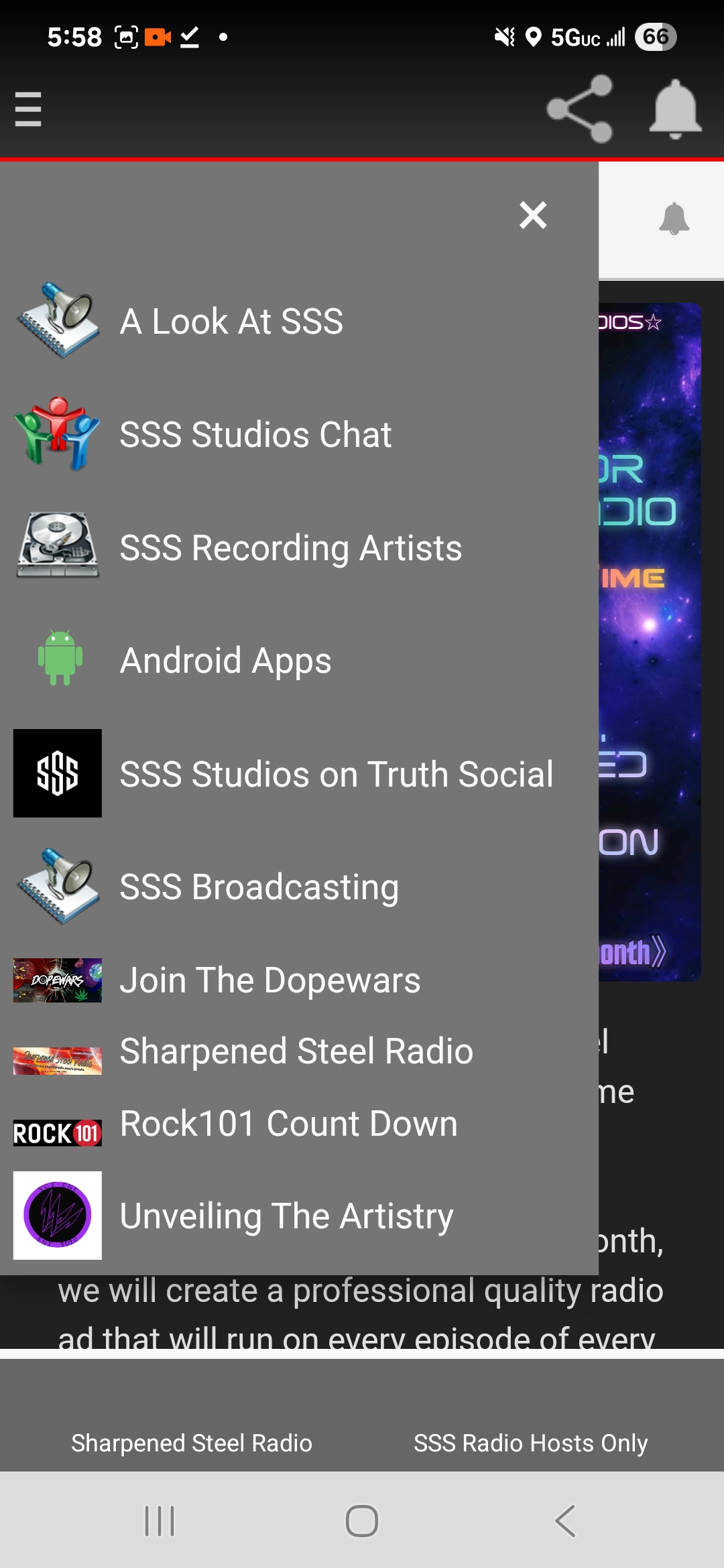Select SSS Recording Artists
Screen dimensions: 724x1568
(290, 547)
